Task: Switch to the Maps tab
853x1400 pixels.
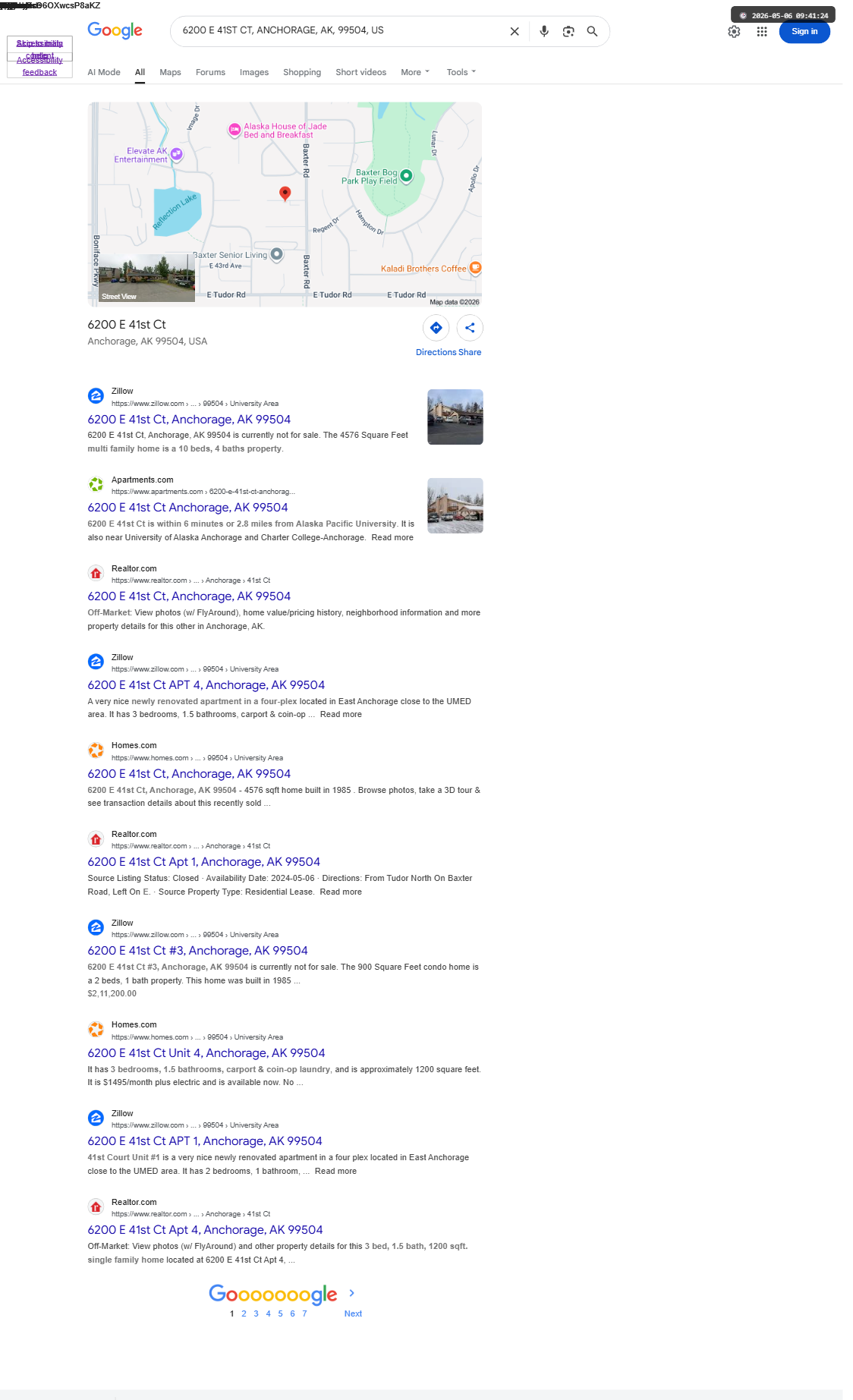Action: 170,72
